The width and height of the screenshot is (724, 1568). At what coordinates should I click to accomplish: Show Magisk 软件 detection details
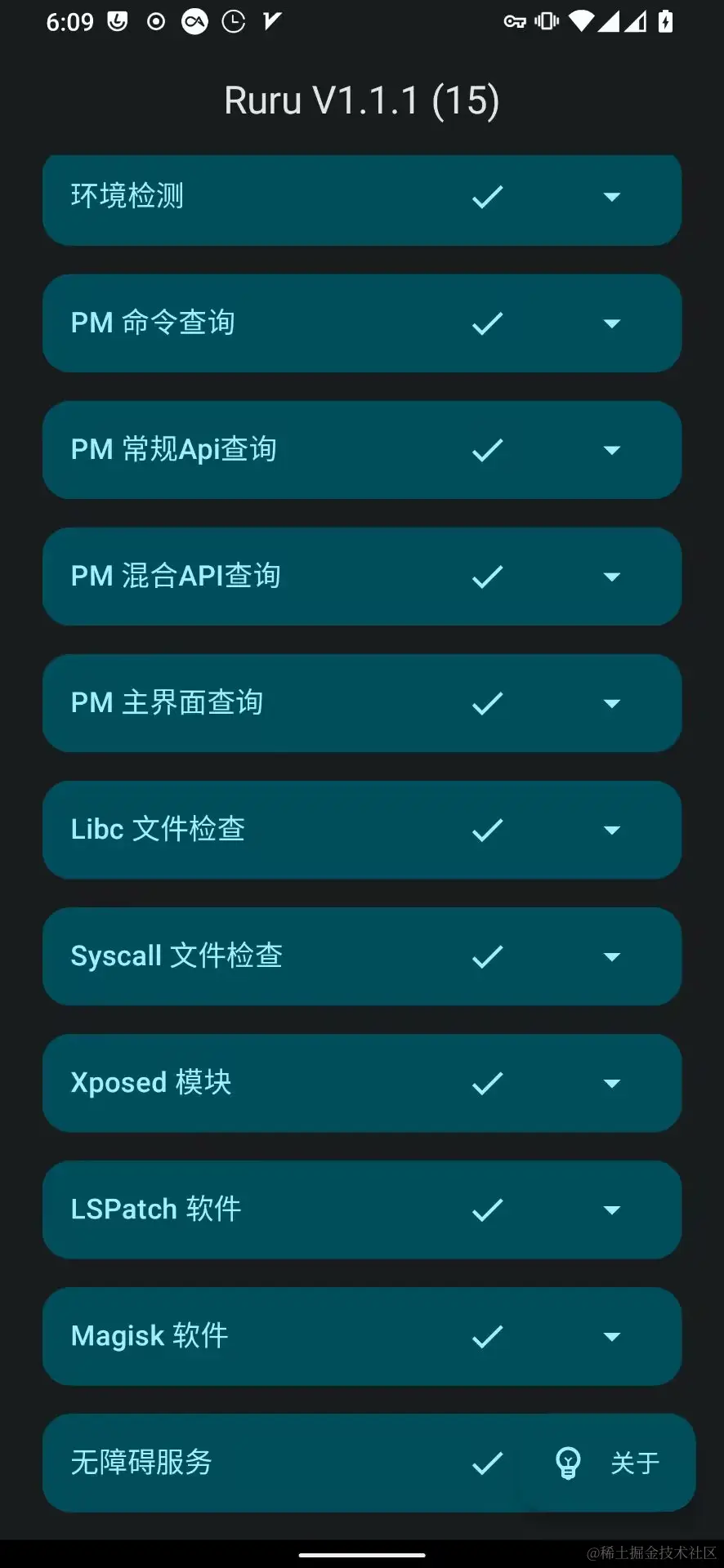tap(611, 1336)
